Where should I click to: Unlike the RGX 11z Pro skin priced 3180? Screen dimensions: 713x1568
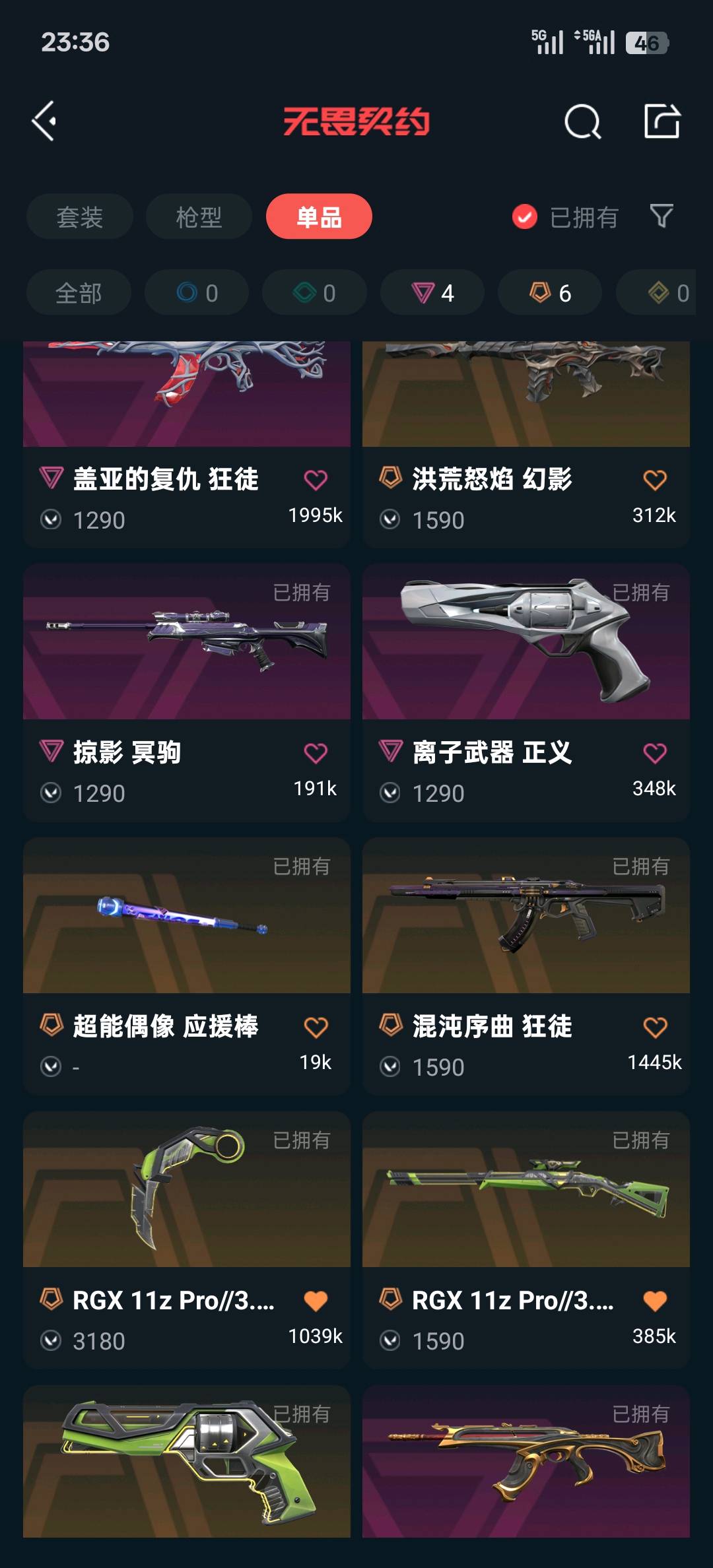(x=316, y=1301)
